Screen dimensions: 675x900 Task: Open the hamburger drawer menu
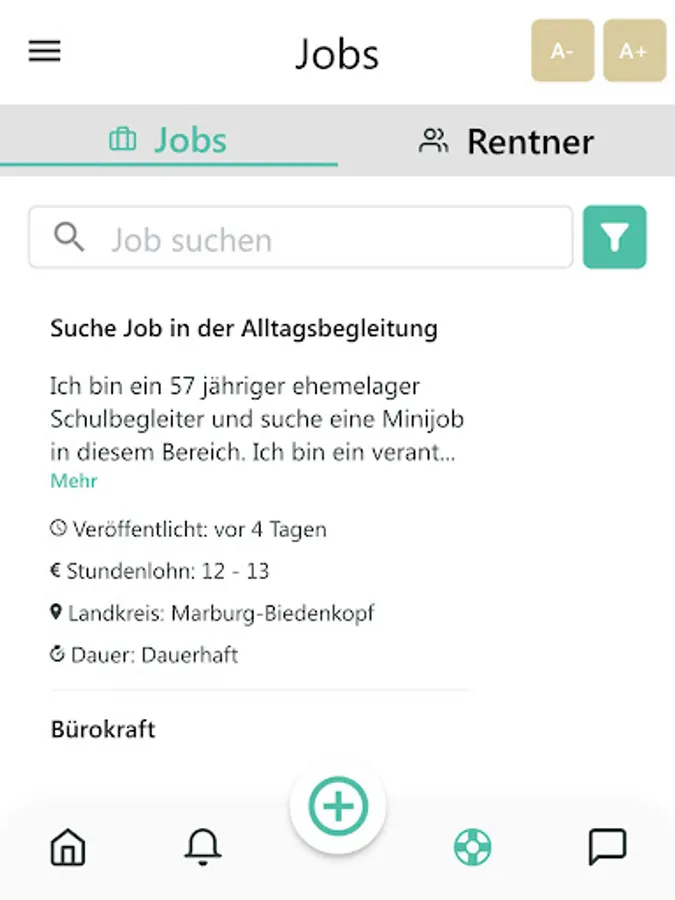44,51
